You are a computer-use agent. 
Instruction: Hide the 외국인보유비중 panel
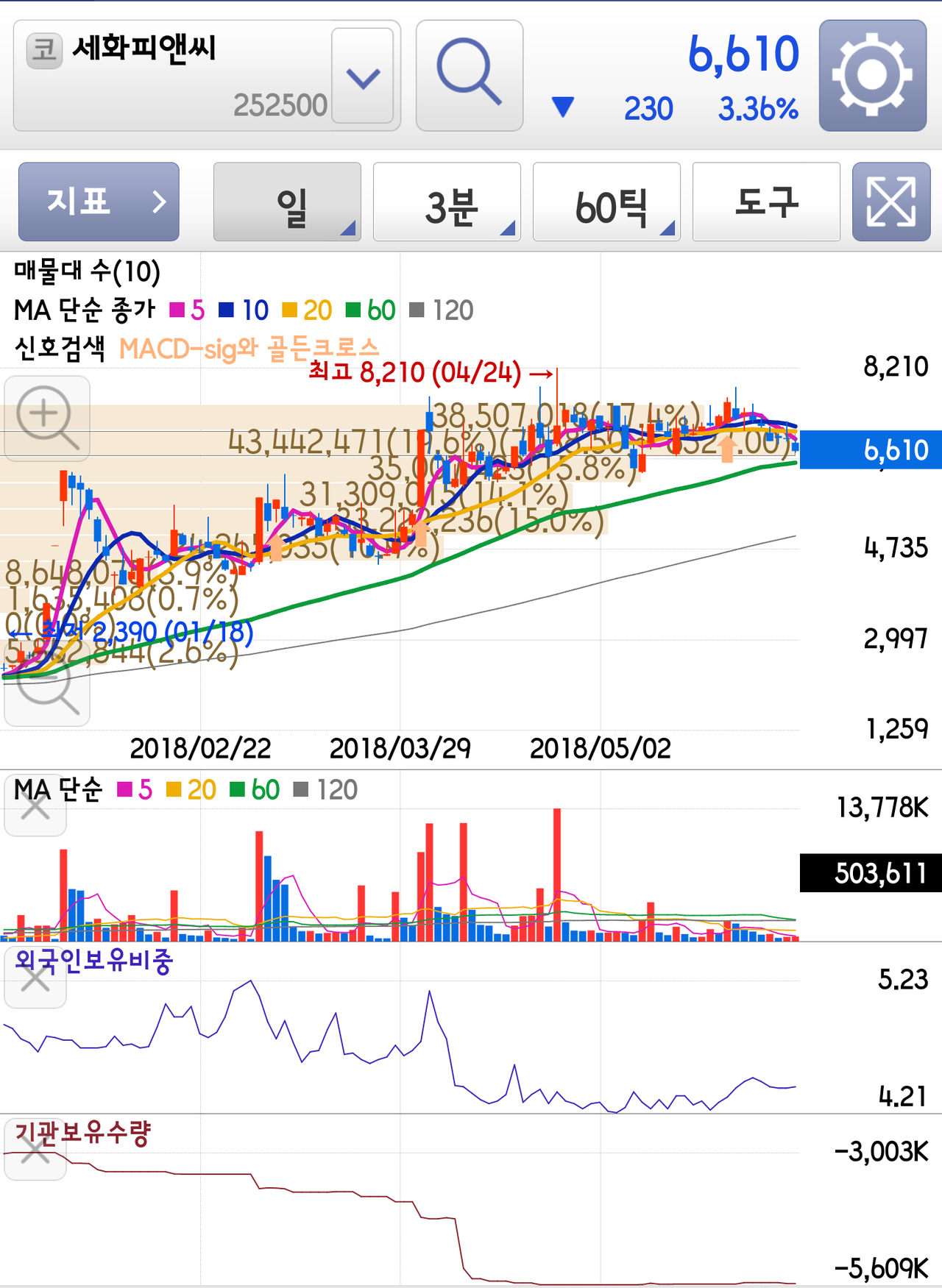point(34,982)
